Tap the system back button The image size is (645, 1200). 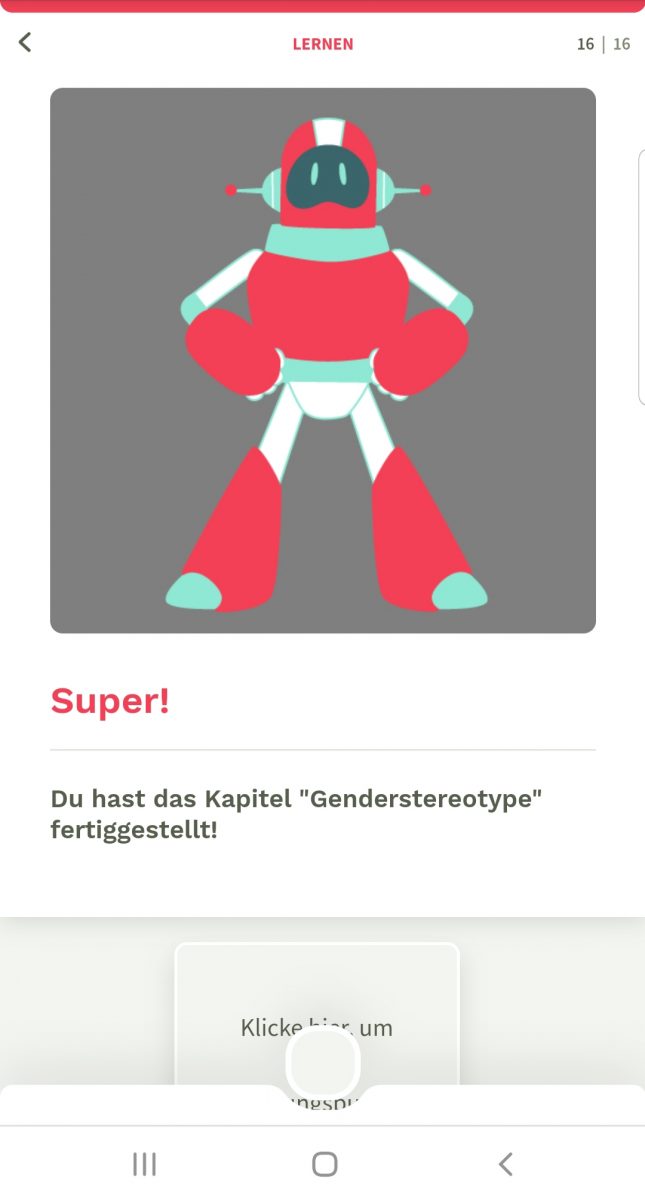coord(505,1163)
